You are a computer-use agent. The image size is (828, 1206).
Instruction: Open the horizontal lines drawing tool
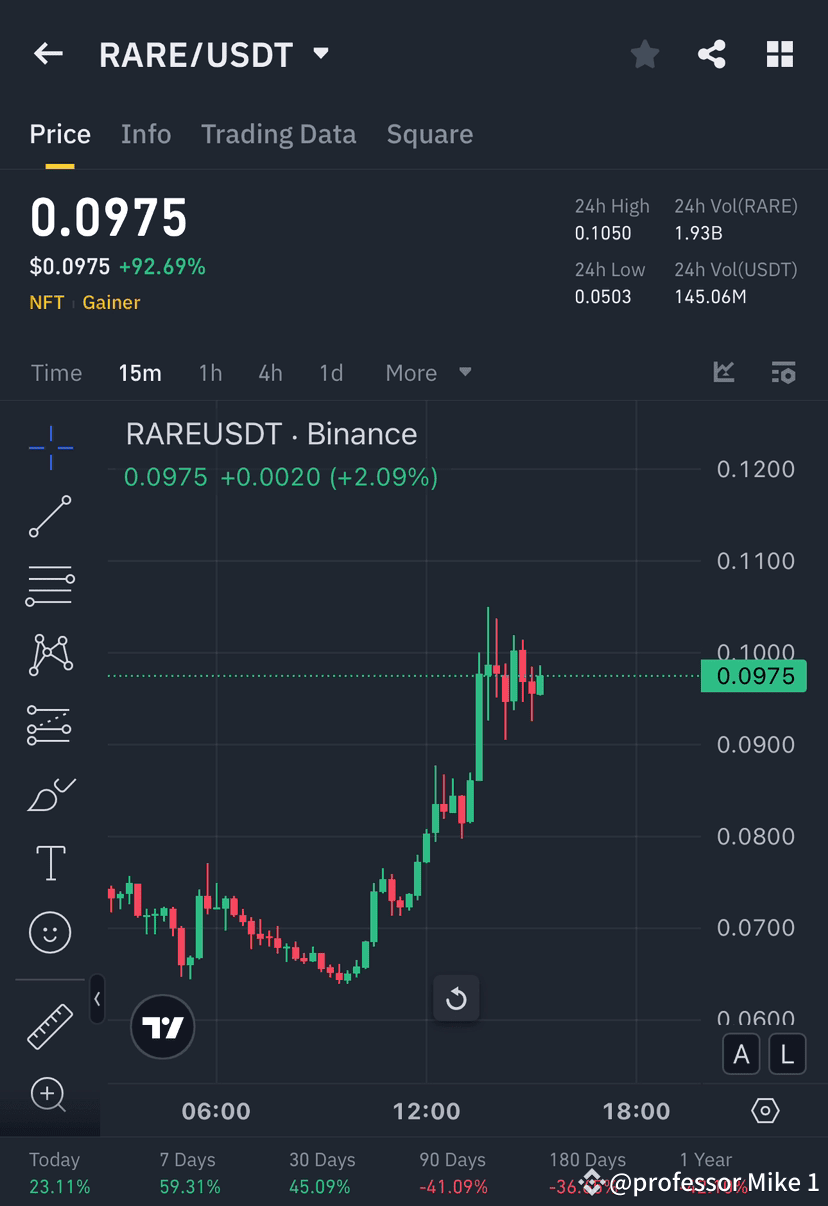tap(49, 585)
